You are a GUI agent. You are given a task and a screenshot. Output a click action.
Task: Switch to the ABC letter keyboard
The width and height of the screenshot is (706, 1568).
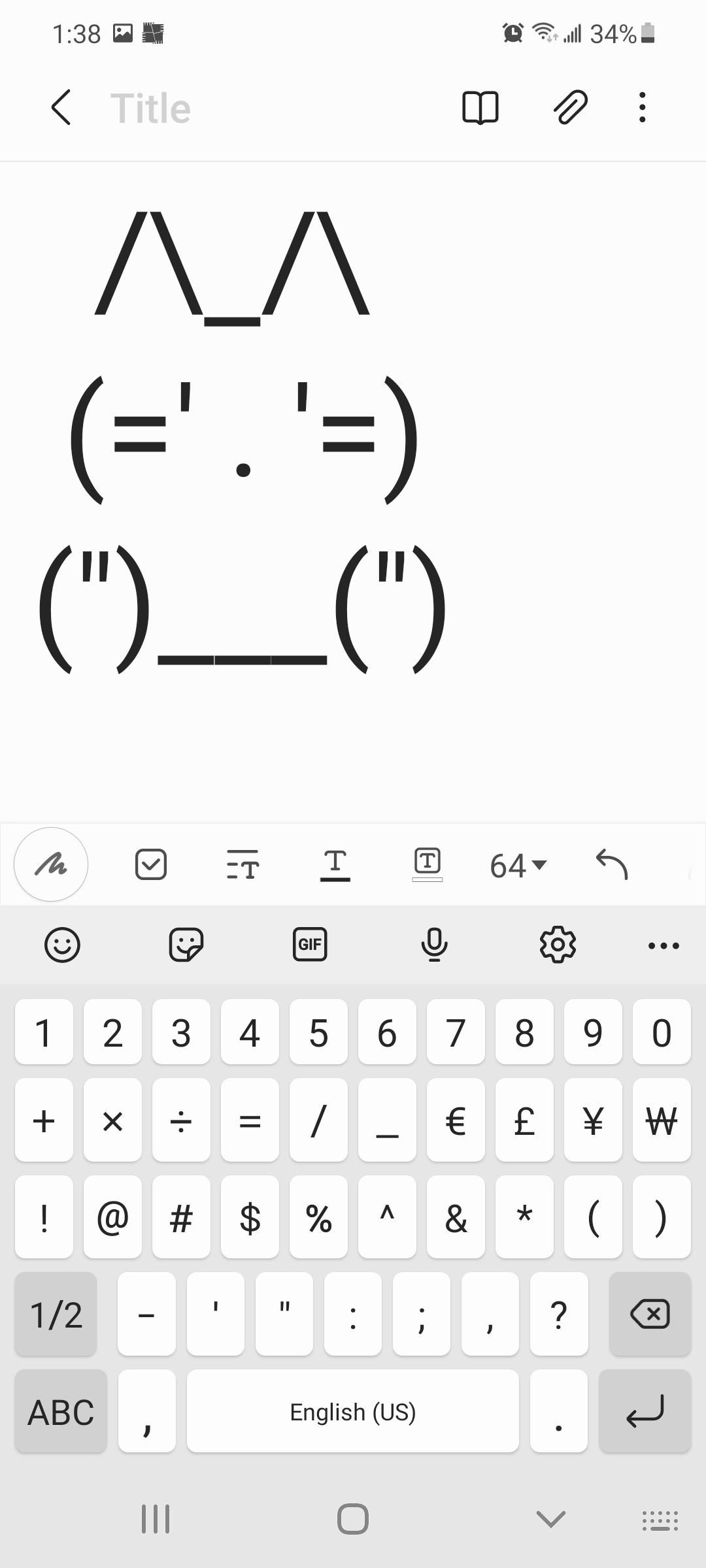click(x=61, y=1411)
